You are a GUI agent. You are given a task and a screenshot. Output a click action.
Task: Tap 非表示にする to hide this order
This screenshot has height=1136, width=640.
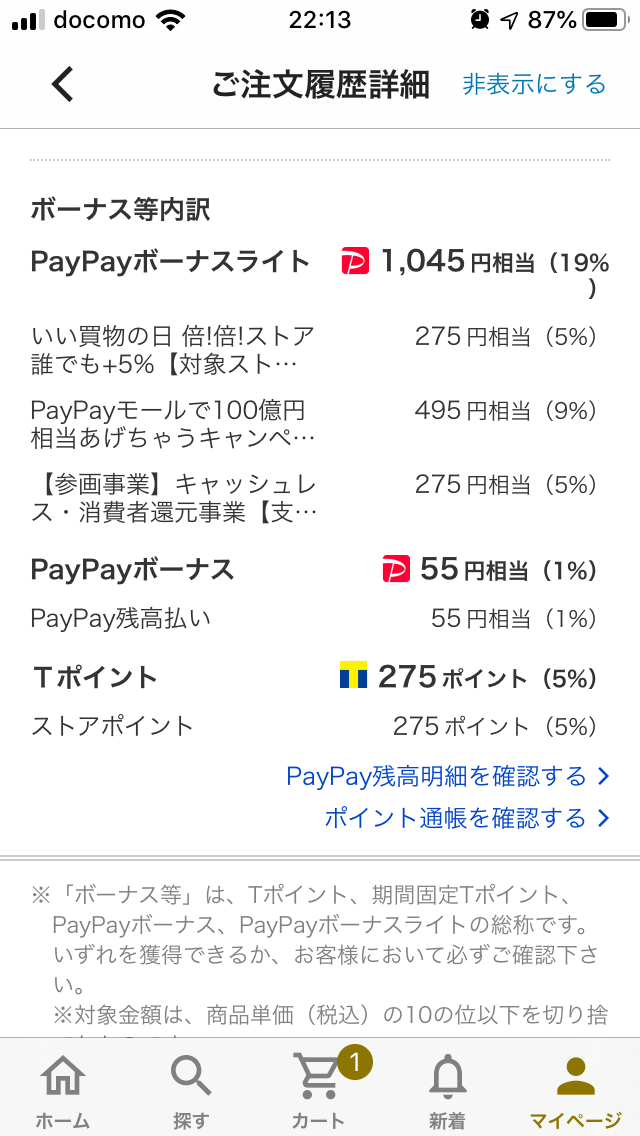pyautogui.click(x=534, y=85)
